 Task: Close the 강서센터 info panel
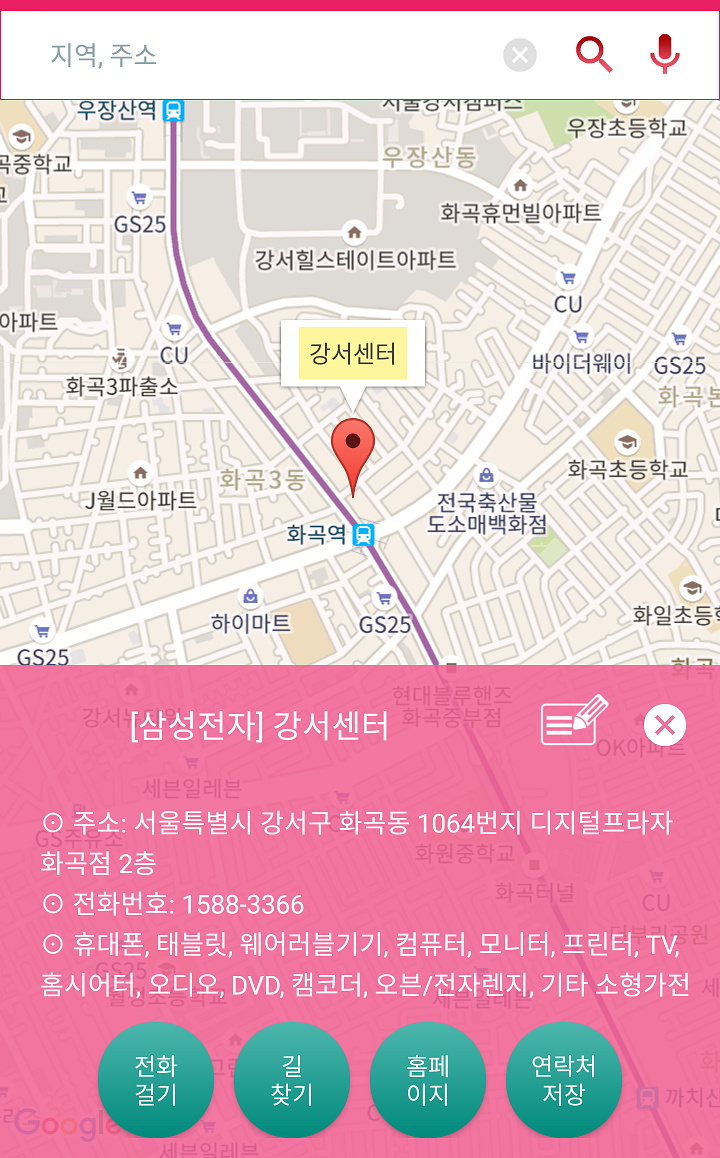click(665, 724)
